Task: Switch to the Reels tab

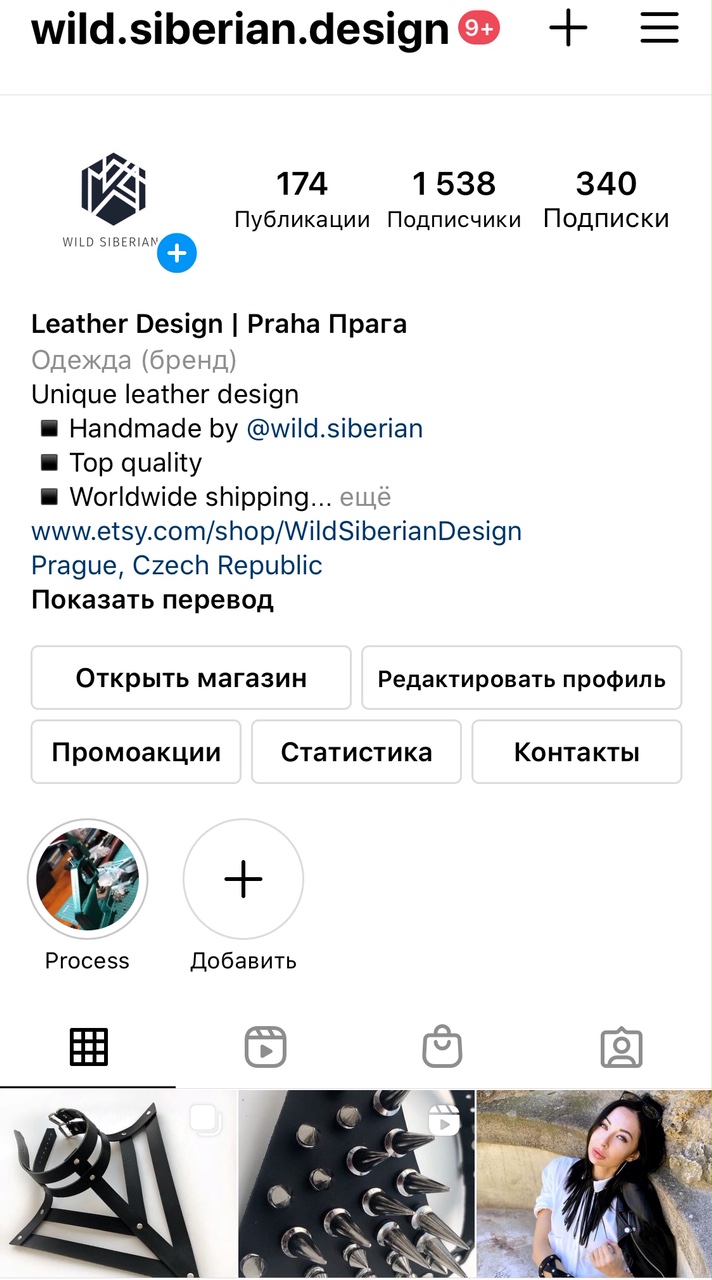Action: click(265, 1048)
